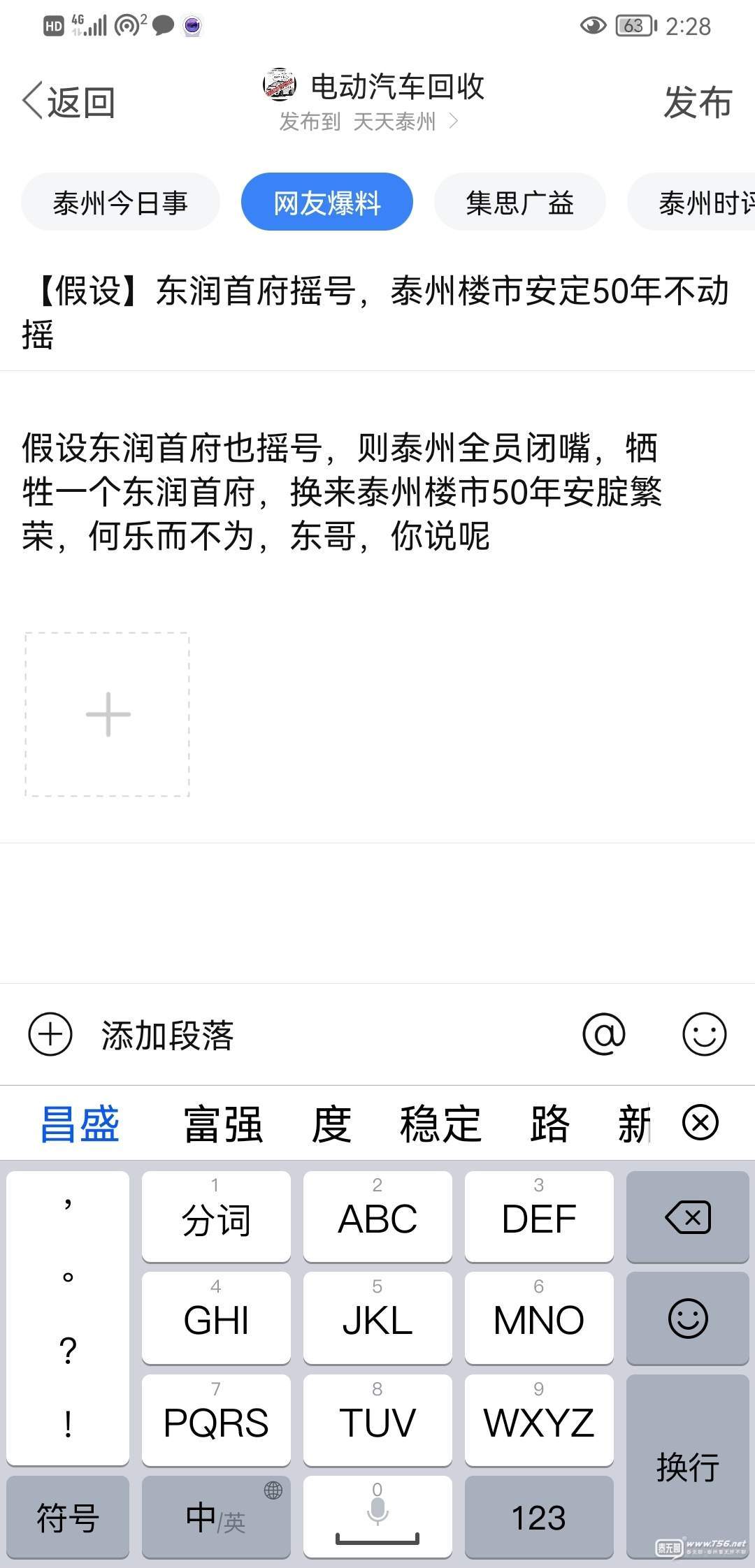Screen dimensions: 755x1568
Task: Select the 网友爆料 category chip
Action: pos(326,203)
